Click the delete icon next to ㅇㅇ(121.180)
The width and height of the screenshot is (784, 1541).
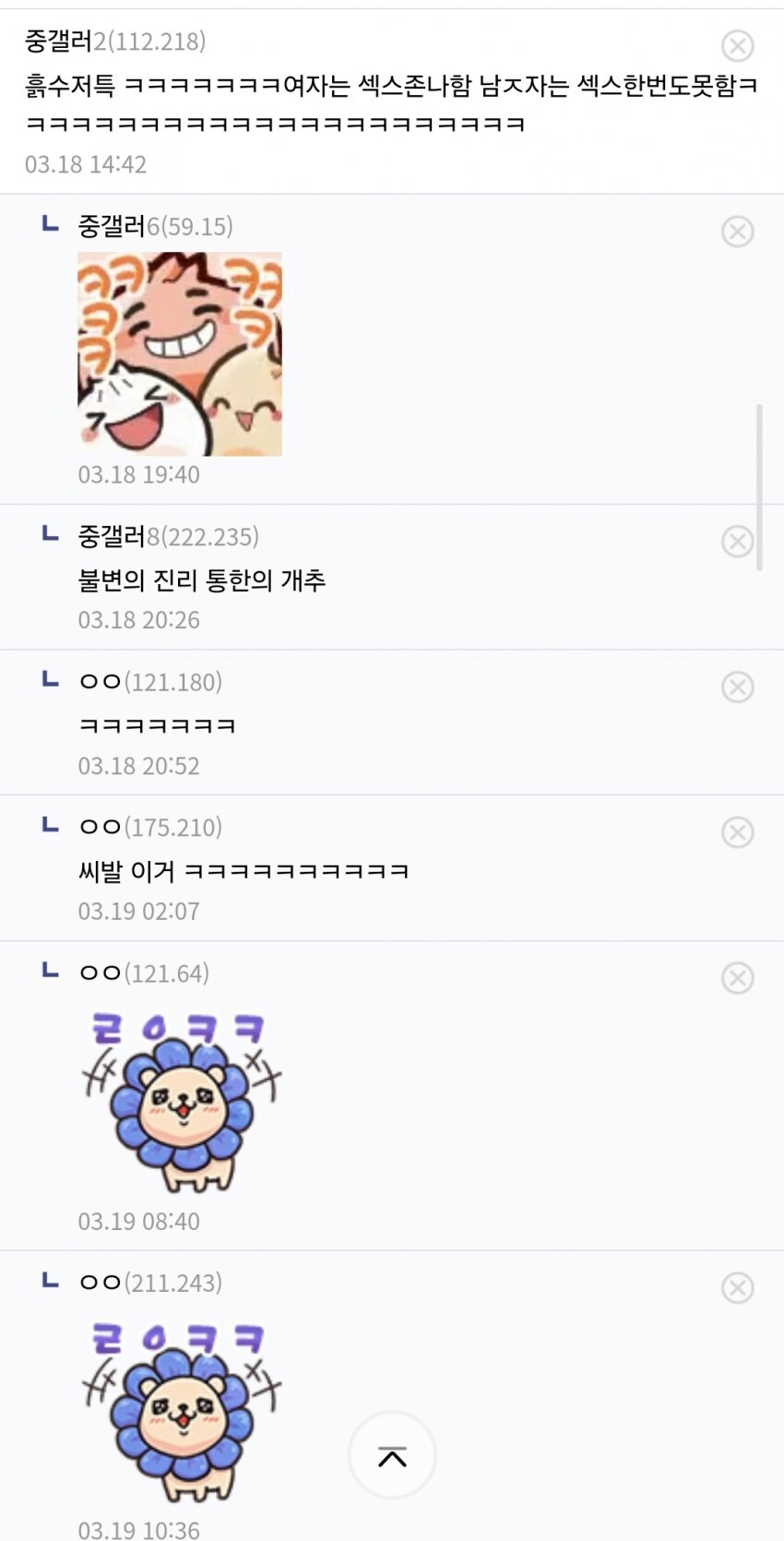click(736, 687)
